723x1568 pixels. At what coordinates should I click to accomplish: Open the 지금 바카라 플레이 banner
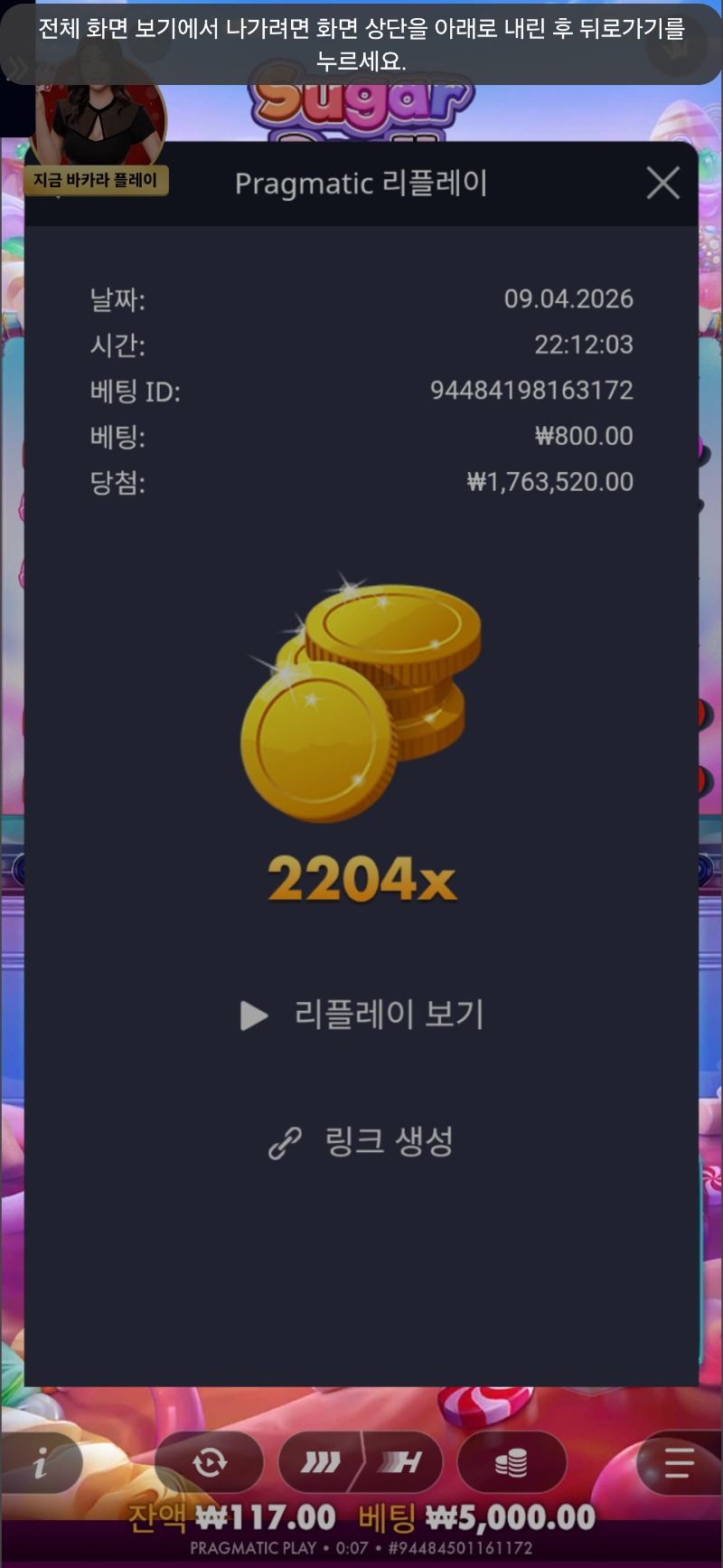point(96,181)
